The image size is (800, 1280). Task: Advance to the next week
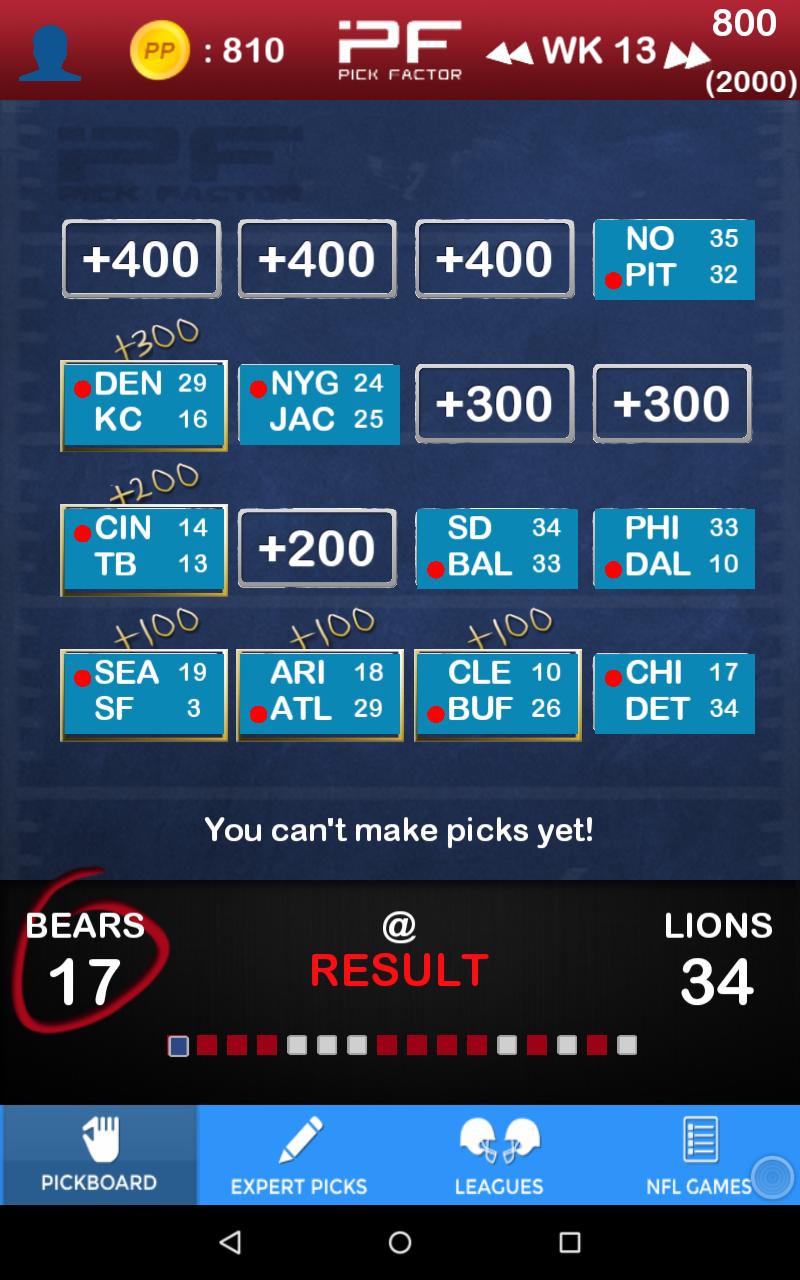click(686, 56)
